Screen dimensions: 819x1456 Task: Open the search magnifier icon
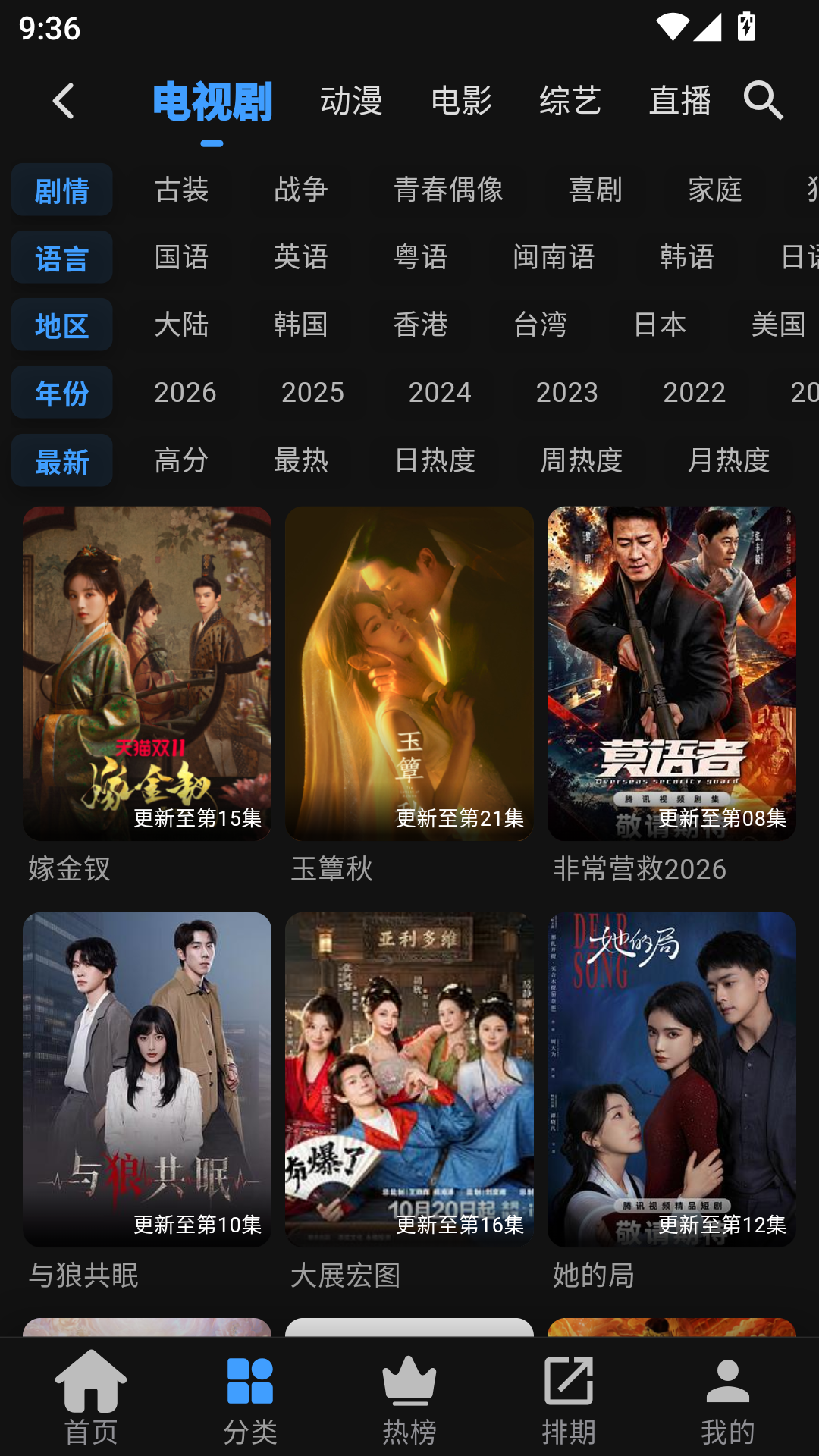point(764,101)
